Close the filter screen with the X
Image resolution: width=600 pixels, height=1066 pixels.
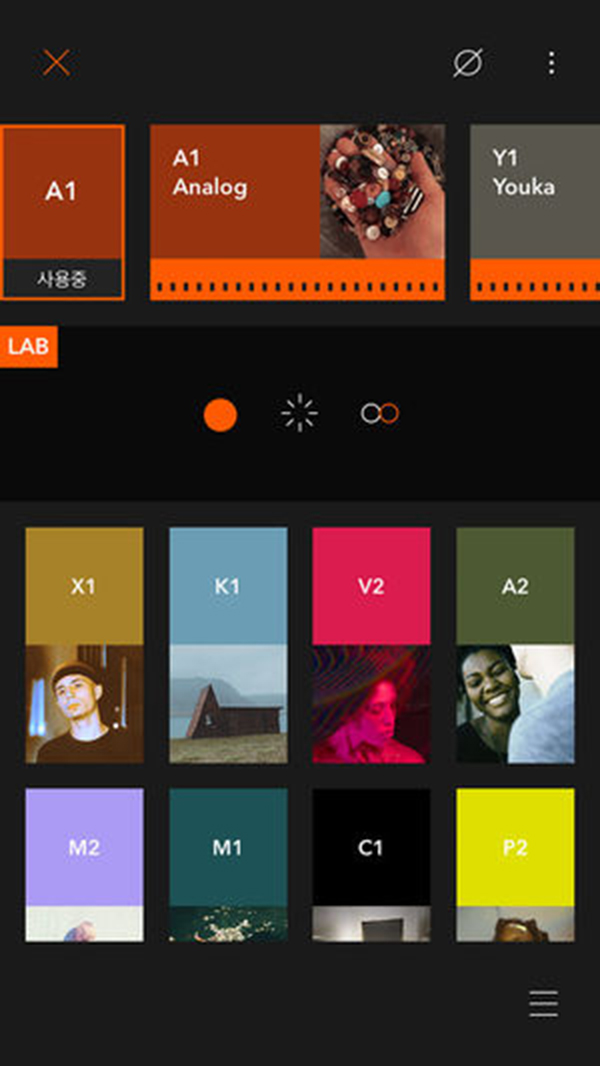[x=56, y=63]
